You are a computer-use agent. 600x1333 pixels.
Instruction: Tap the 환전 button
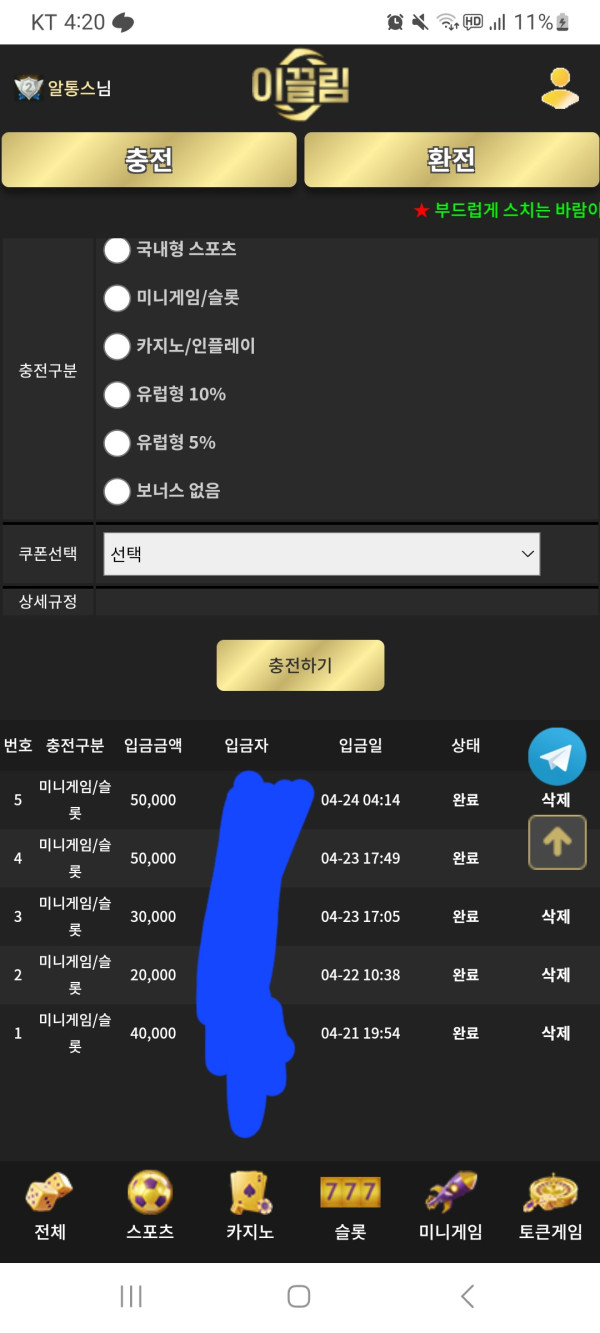click(451, 160)
